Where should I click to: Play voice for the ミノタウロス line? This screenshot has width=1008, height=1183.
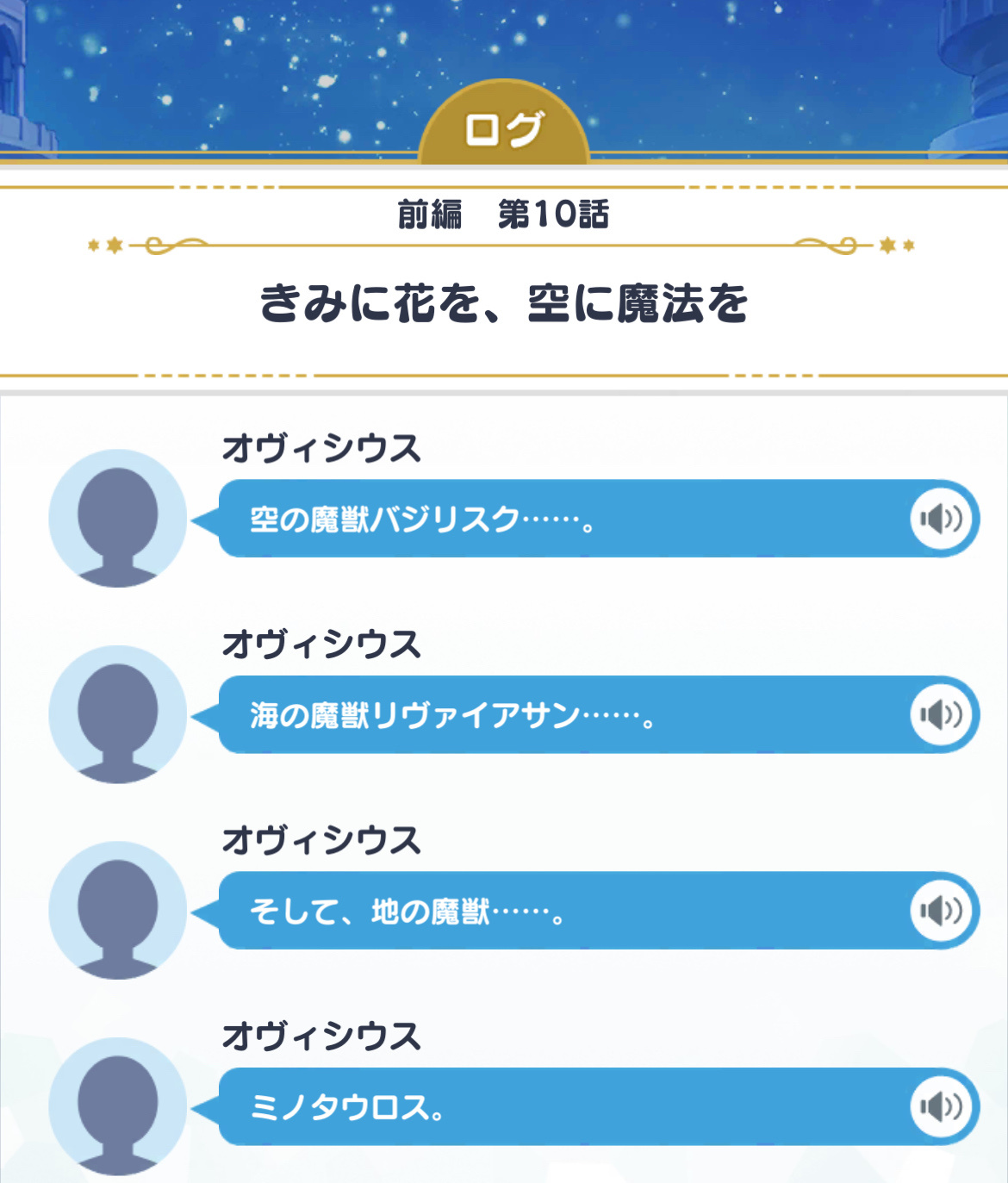[941, 1106]
